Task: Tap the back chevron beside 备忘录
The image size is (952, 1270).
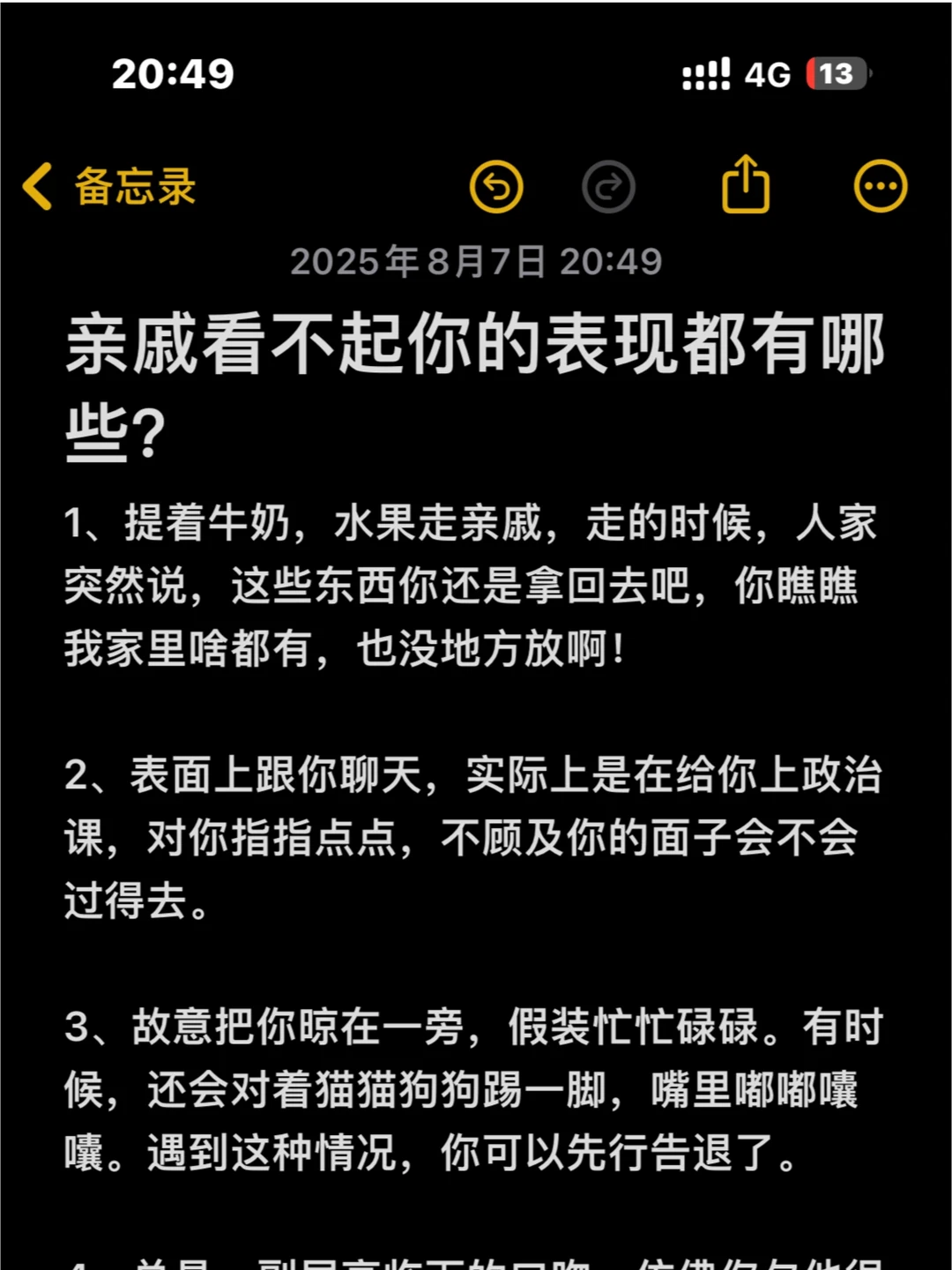Action: pos(37,186)
